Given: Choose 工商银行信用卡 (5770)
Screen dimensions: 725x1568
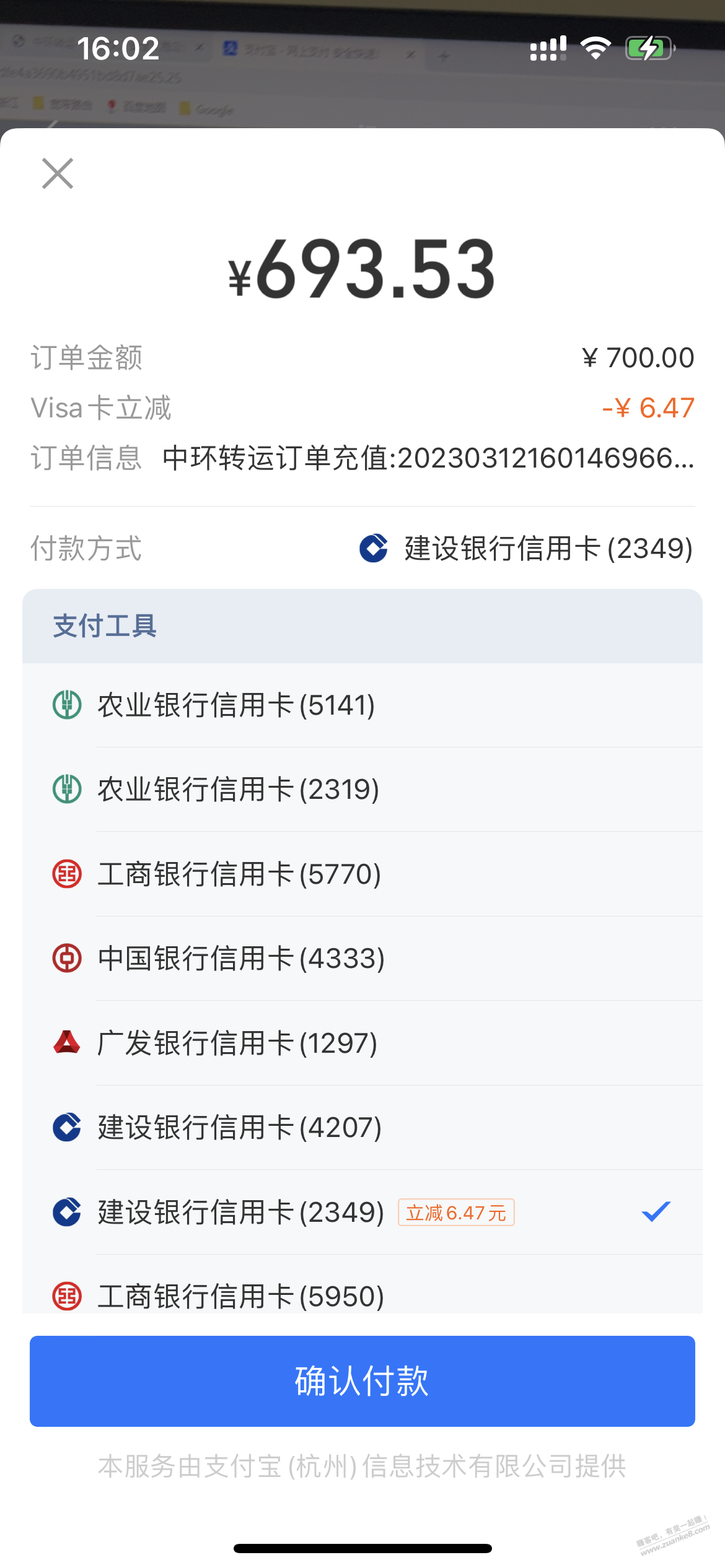Looking at the screenshot, I should [362, 874].
